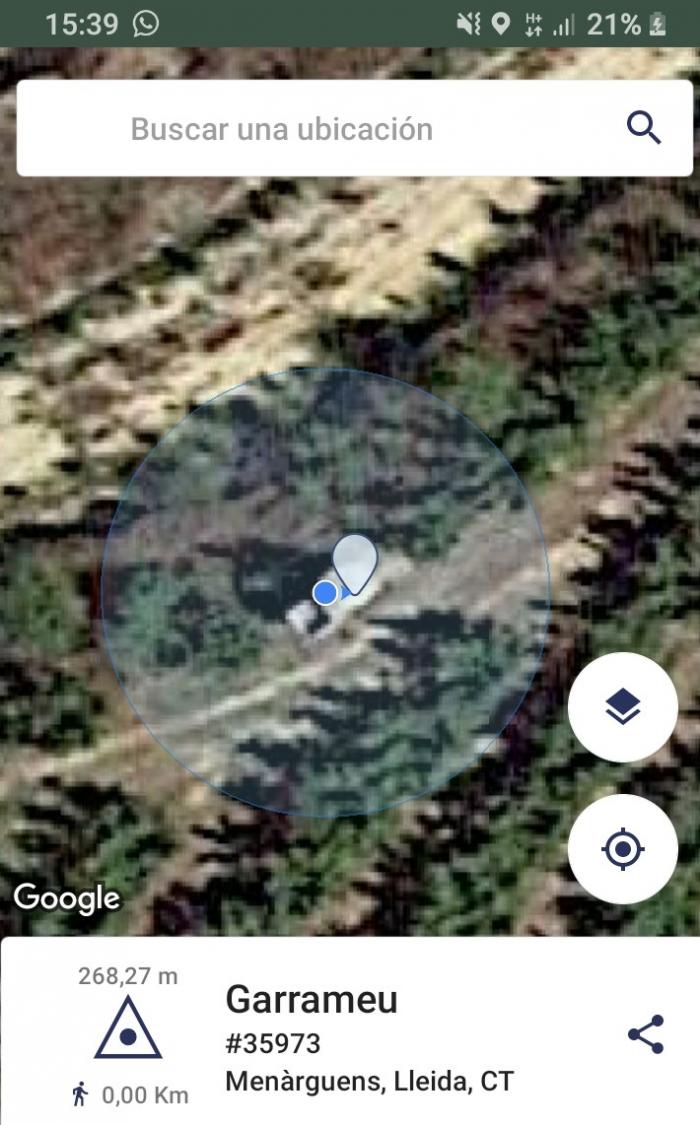Viewport: 700px width, 1125px height.
Task: Select the map pin marker
Action: pos(355,564)
